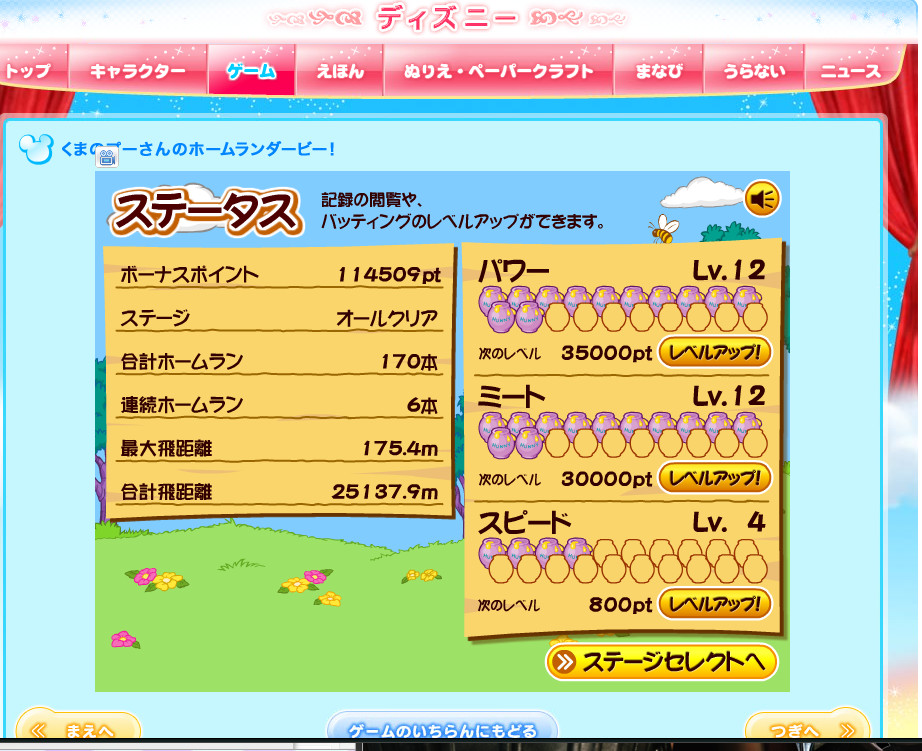This screenshot has height=751, width=922.
Task: Level up ミート with its レベルアップ button
Action: 715,478
